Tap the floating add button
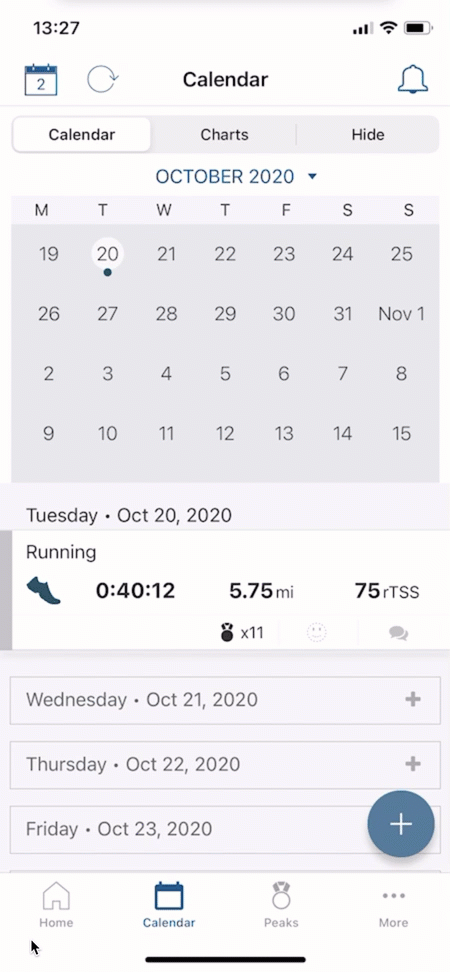Image resolution: width=450 pixels, height=972 pixels. click(x=401, y=824)
